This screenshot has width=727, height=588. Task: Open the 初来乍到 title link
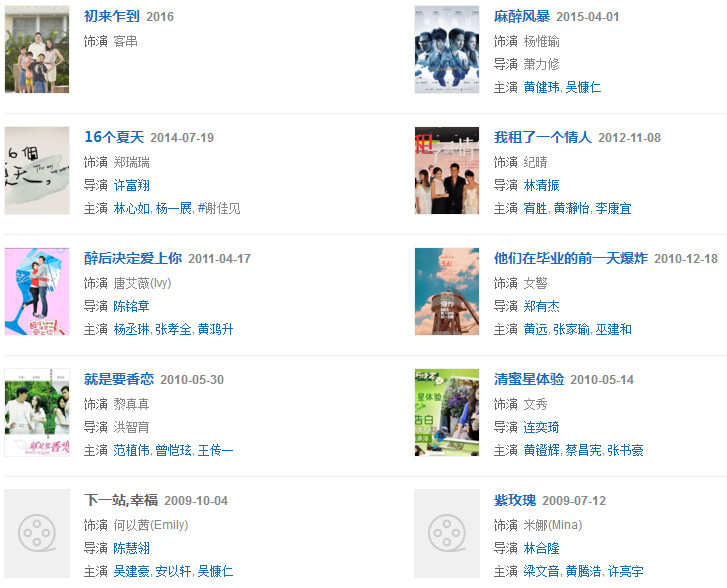[x=112, y=17]
